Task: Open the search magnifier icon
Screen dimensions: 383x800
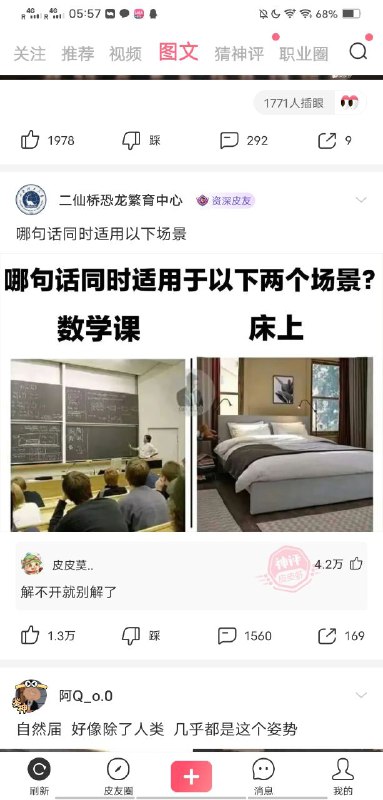Action: point(358,52)
